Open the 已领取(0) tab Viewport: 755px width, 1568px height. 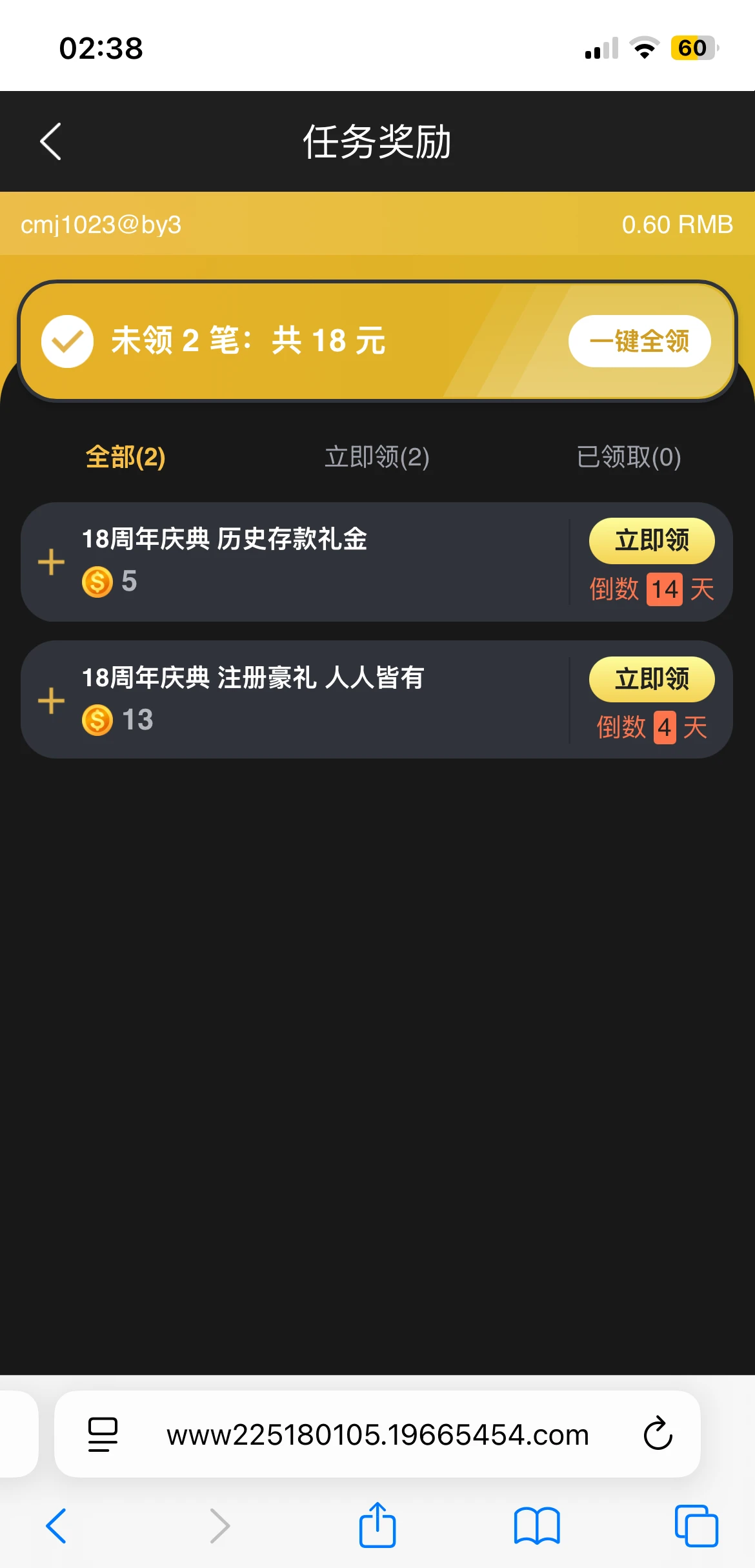pyautogui.click(x=629, y=457)
